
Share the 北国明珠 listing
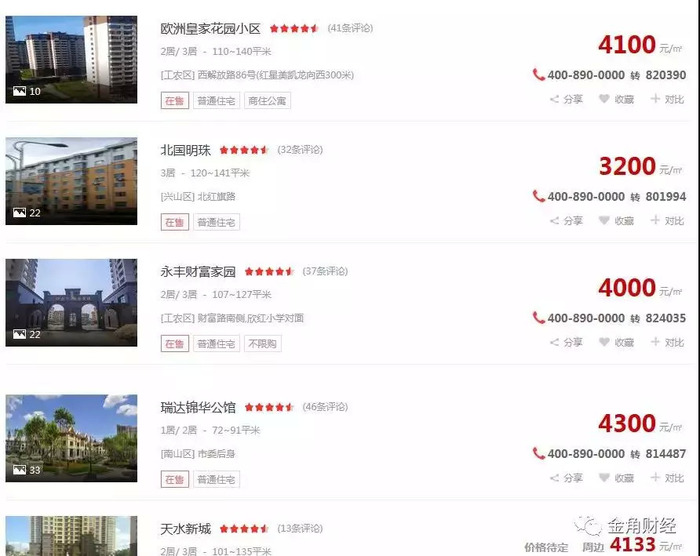pyautogui.click(x=566, y=221)
